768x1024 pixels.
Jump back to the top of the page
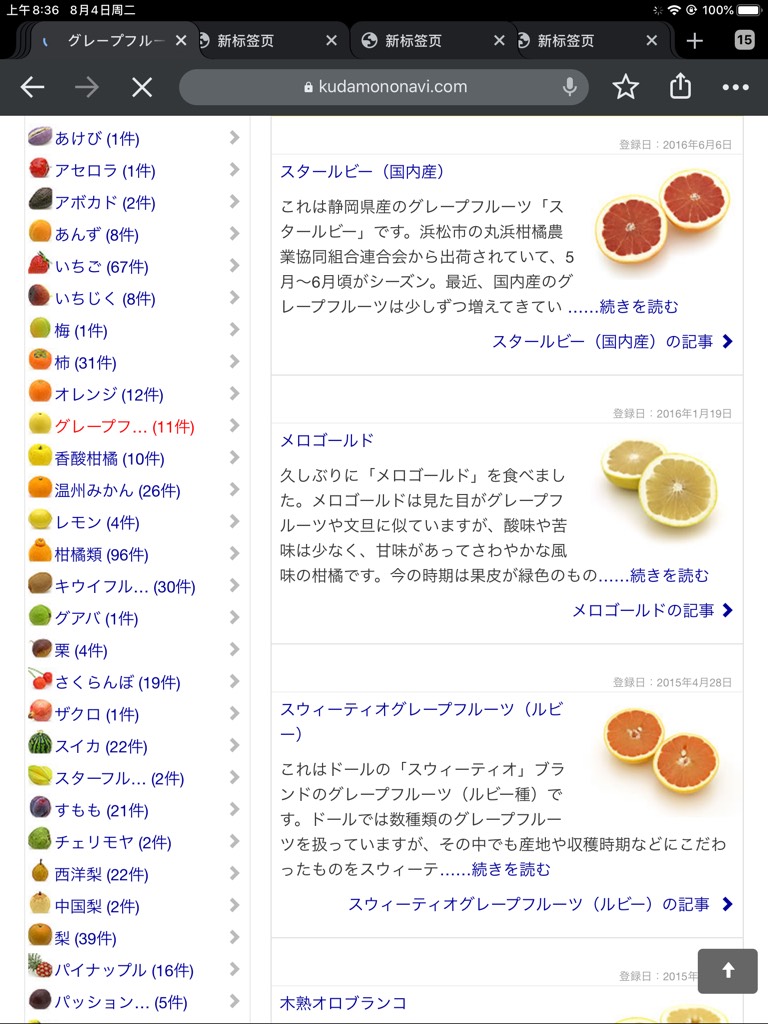[x=727, y=970]
